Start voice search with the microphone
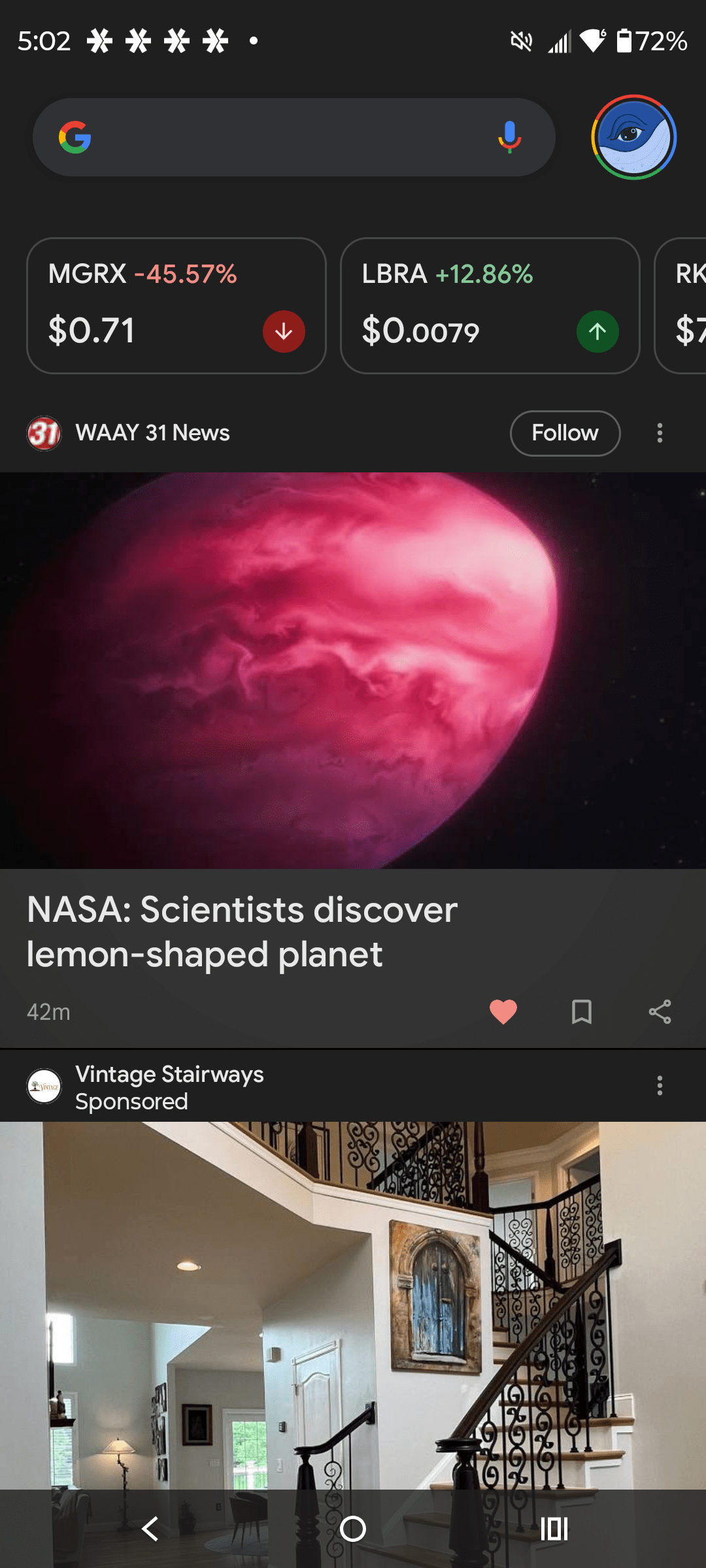 (x=509, y=137)
